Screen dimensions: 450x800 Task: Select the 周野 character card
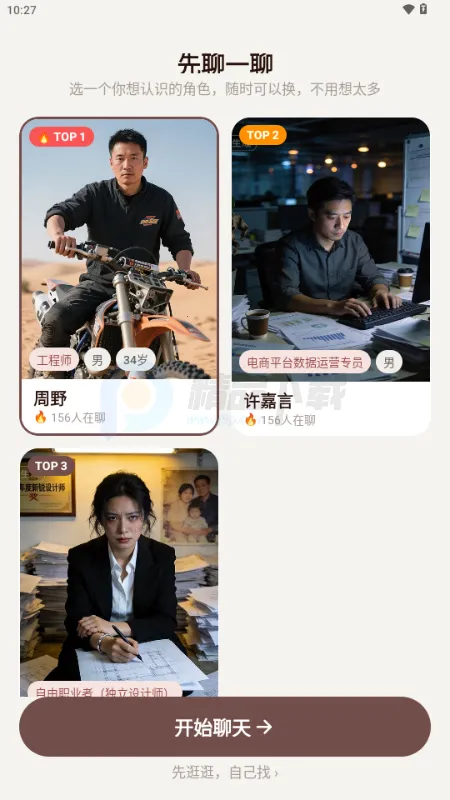119,276
